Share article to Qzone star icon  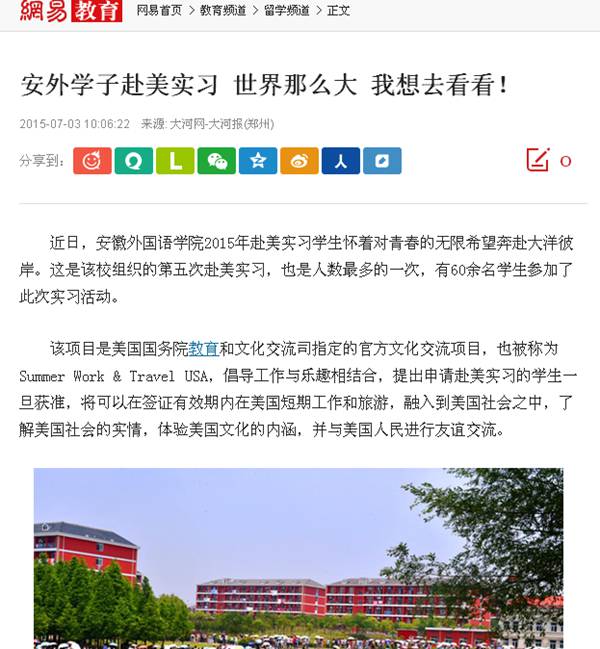(x=258, y=161)
